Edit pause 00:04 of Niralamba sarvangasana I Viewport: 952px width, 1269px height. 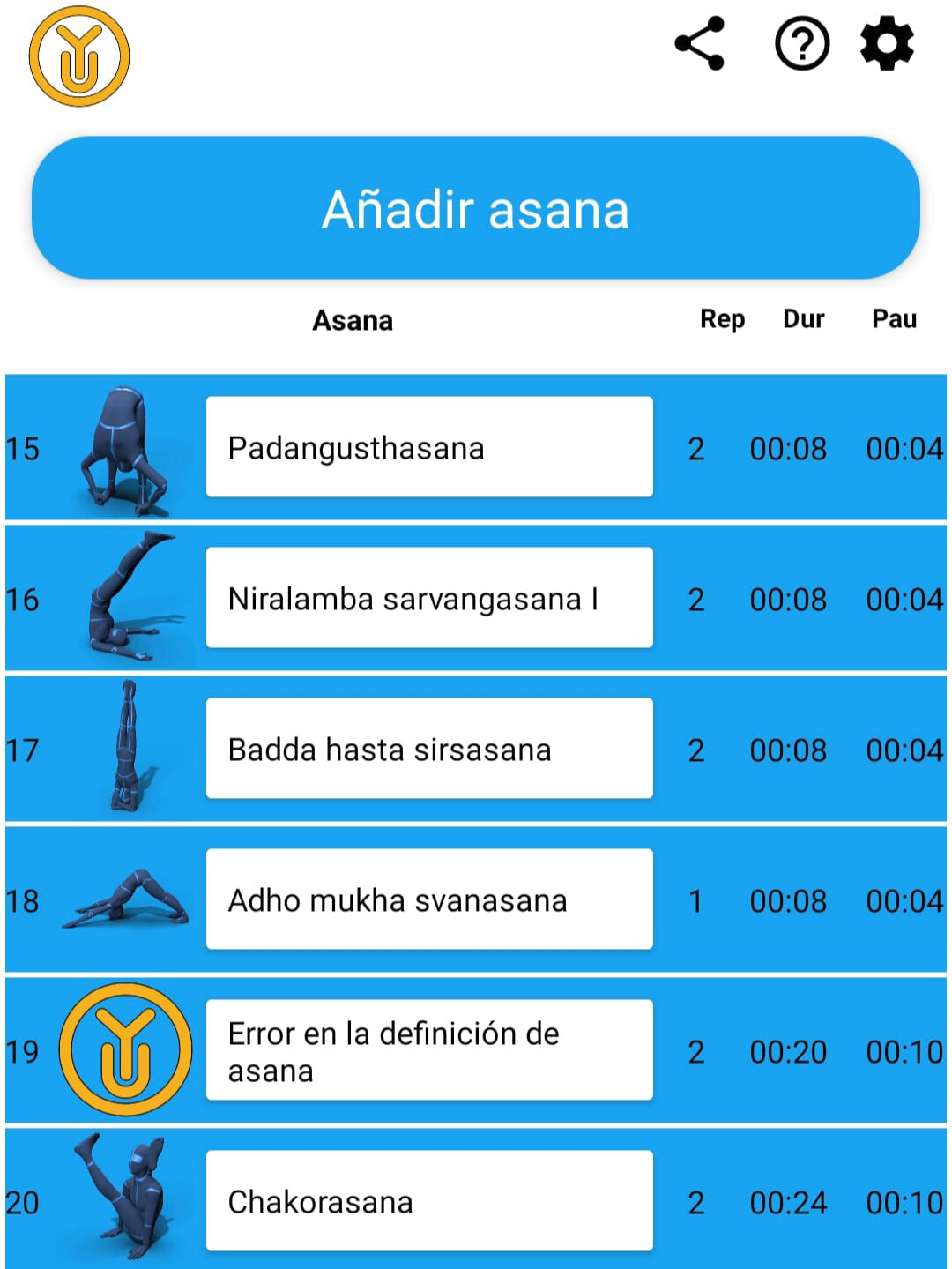click(904, 600)
